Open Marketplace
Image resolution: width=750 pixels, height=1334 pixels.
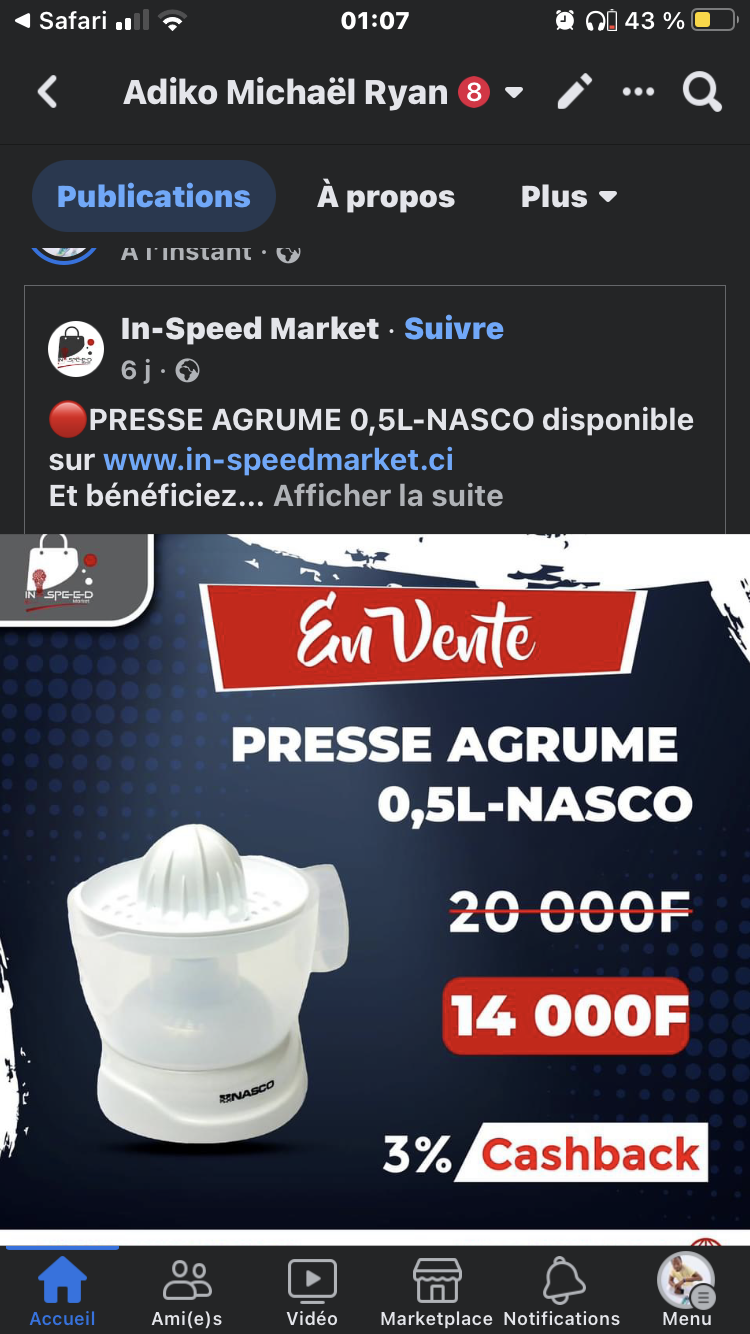coord(437,1291)
